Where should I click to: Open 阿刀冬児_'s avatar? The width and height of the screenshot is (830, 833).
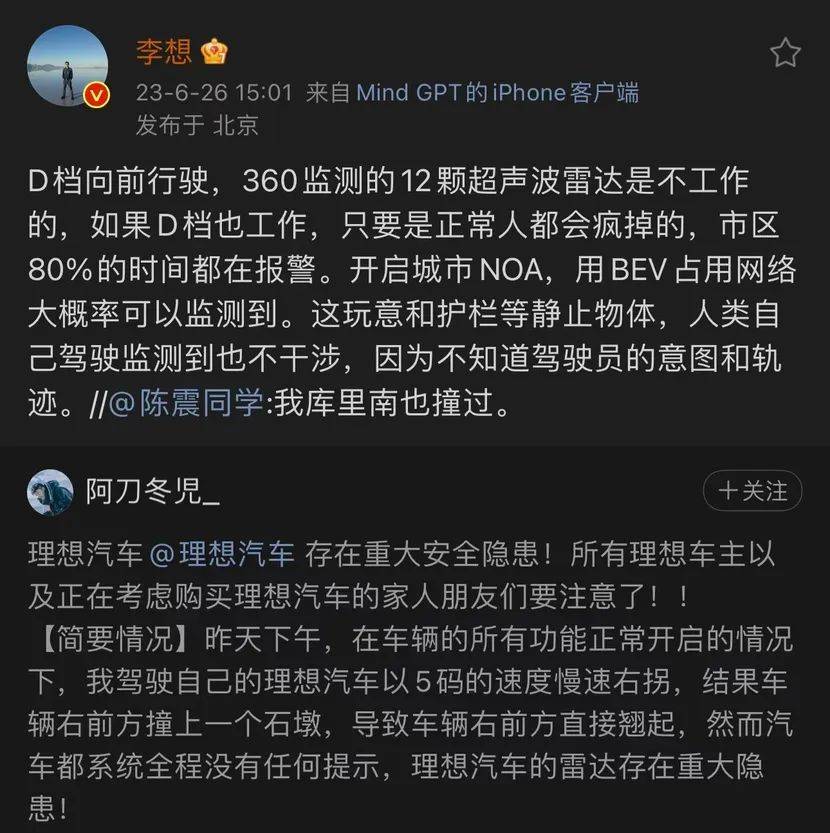click(50, 492)
